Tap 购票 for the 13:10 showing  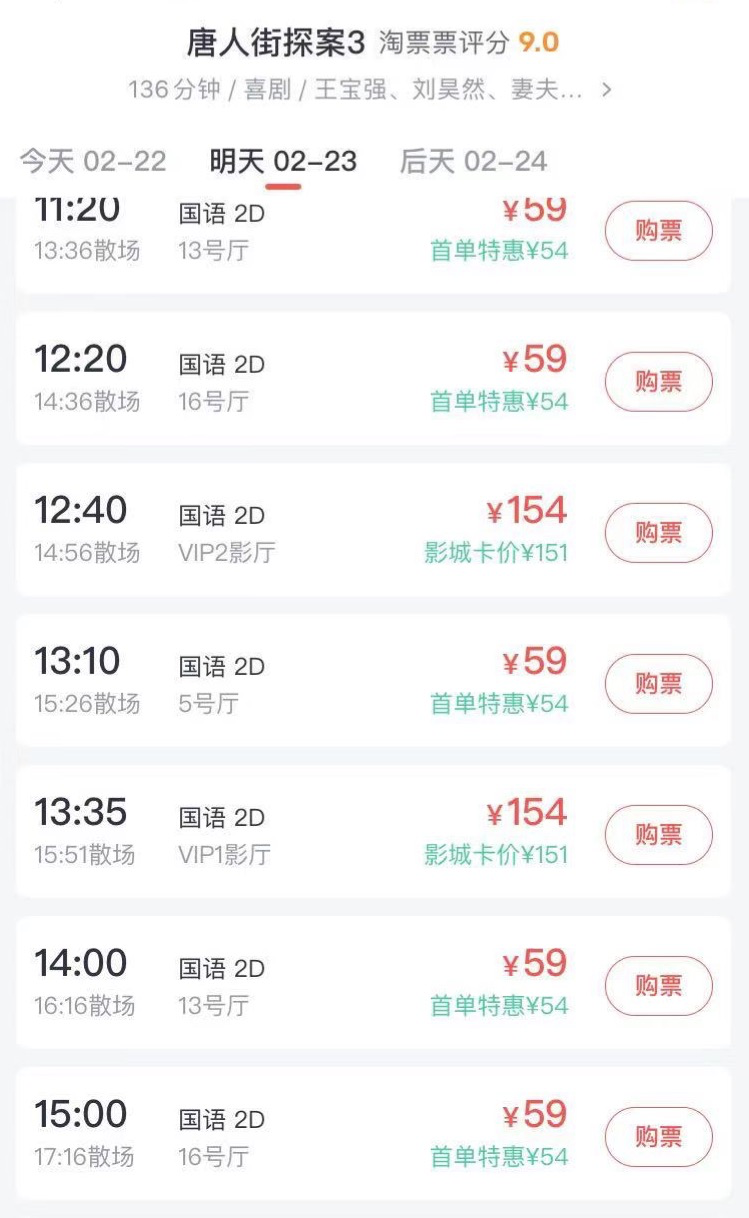658,683
